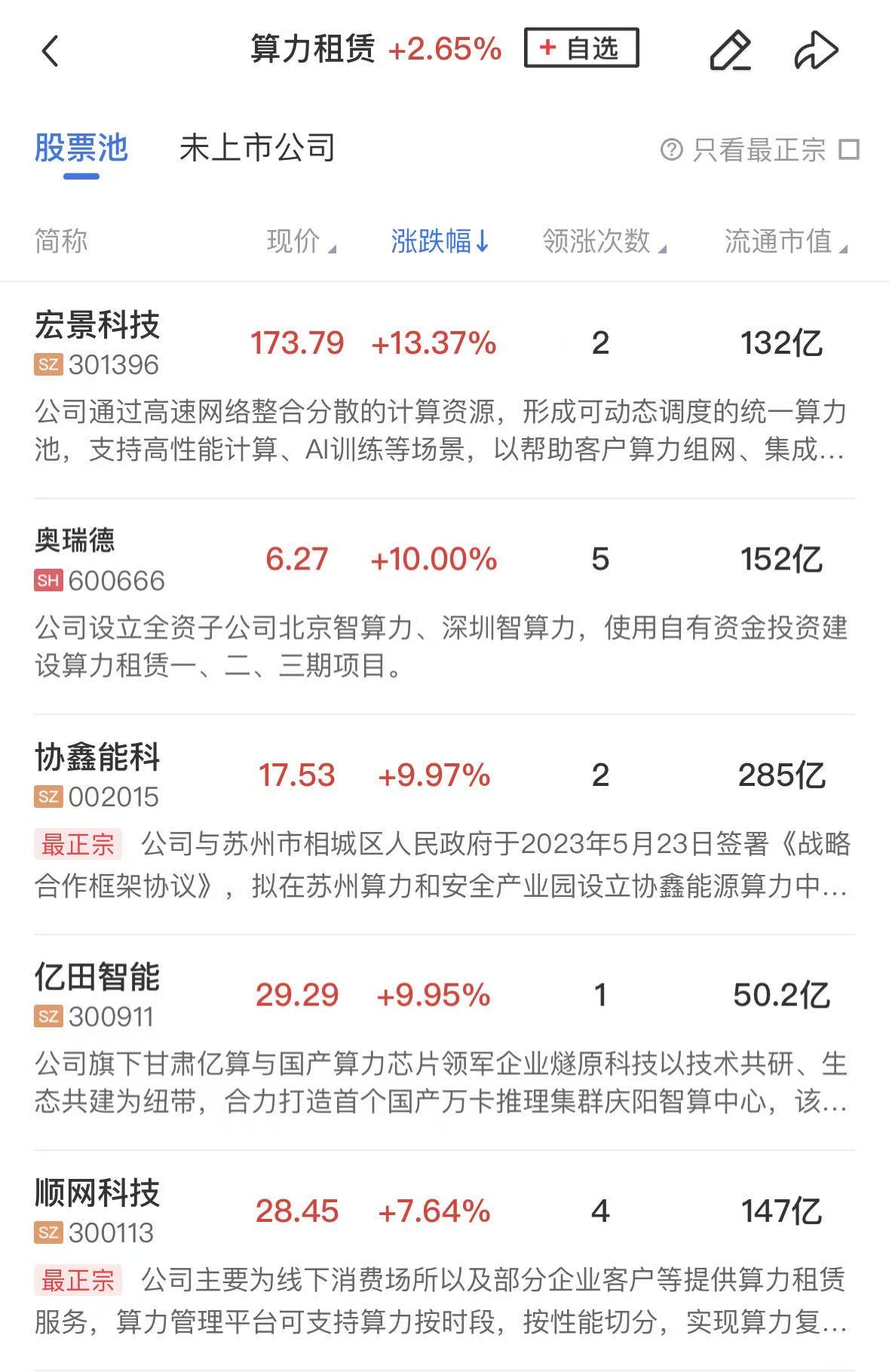Open the edit pencil icon
Viewport: 889px width, 1372px height.
tap(730, 51)
